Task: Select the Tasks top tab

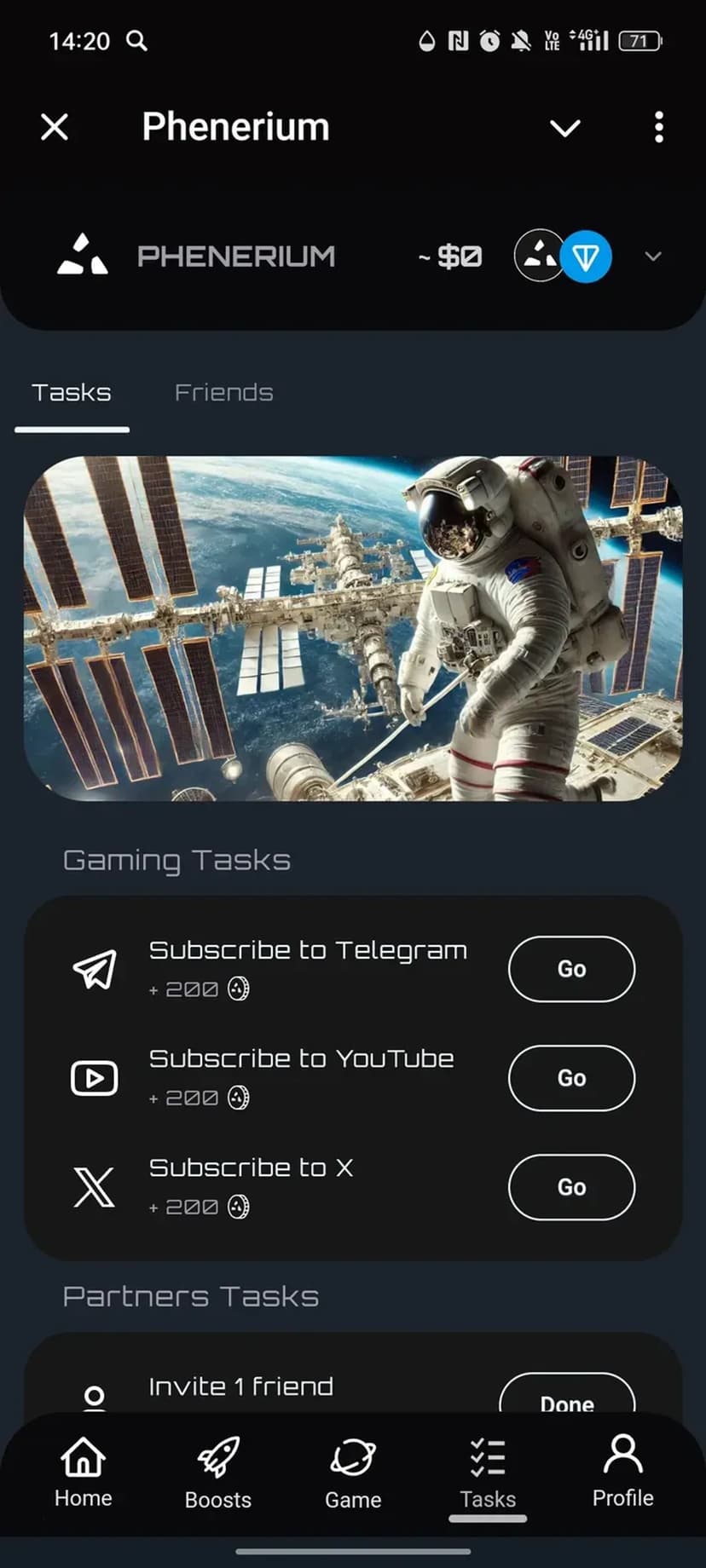Action: 72,393
